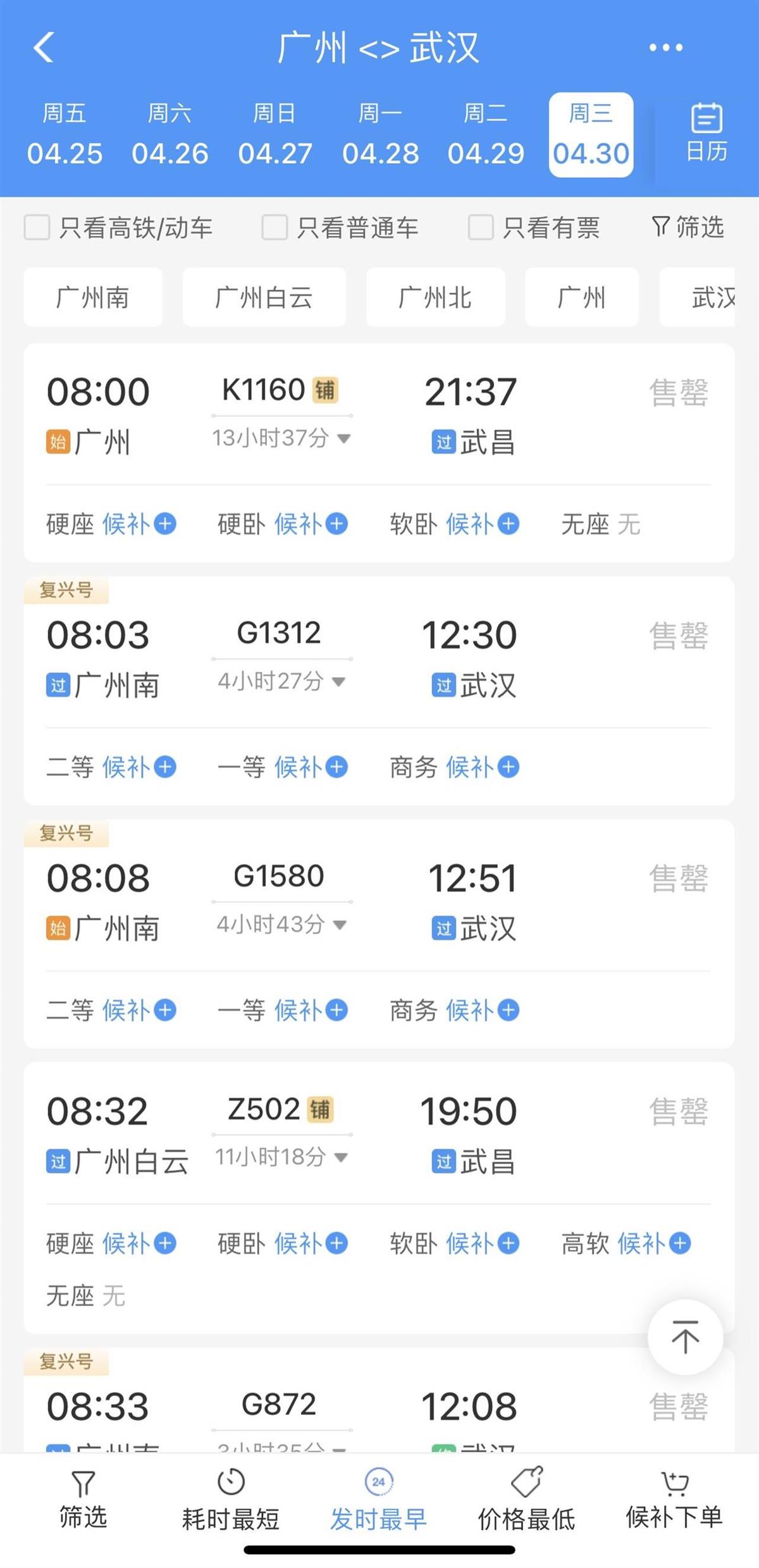Check the 只看高铁/动车 box
The width and height of the screenshot is (759, 1568).
point(37,228)
